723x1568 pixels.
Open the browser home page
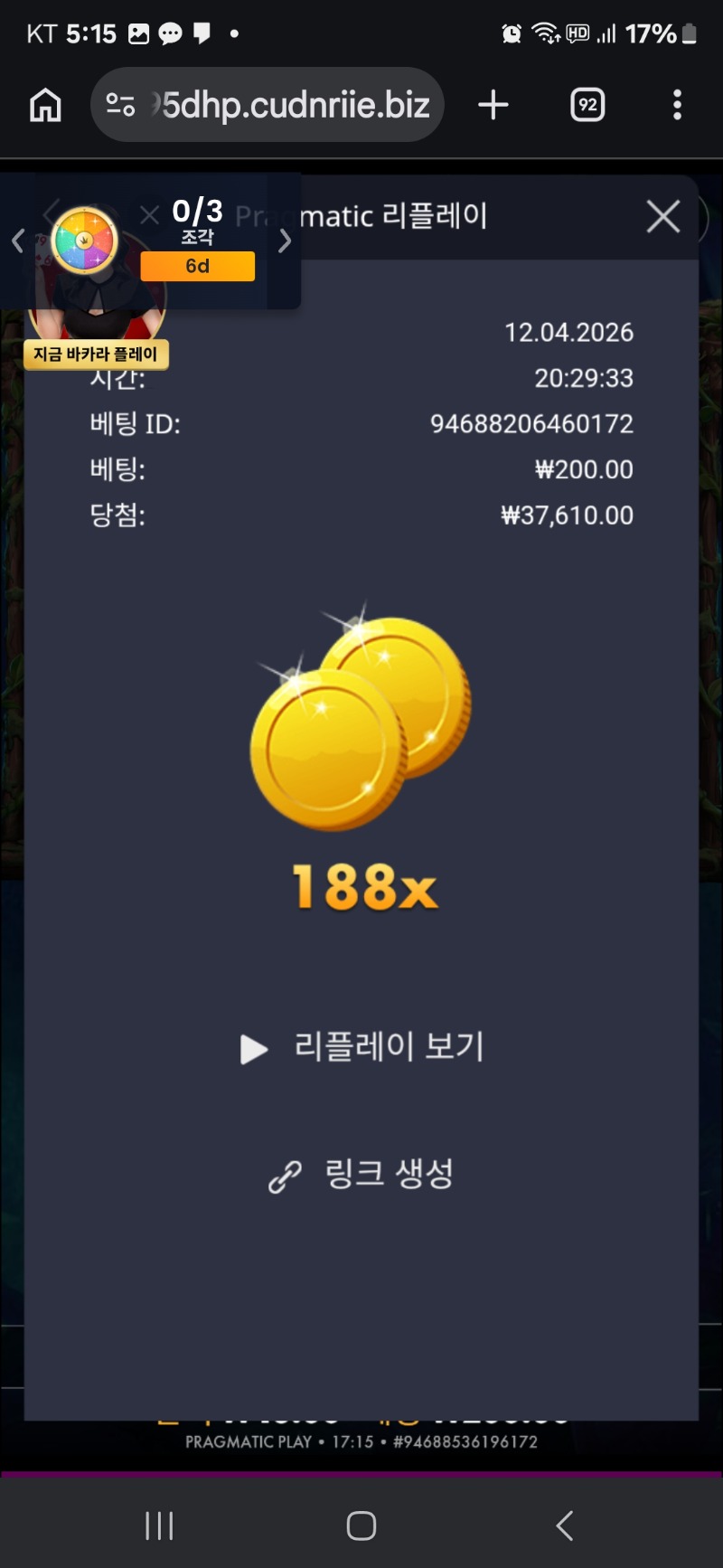(45, 105)
